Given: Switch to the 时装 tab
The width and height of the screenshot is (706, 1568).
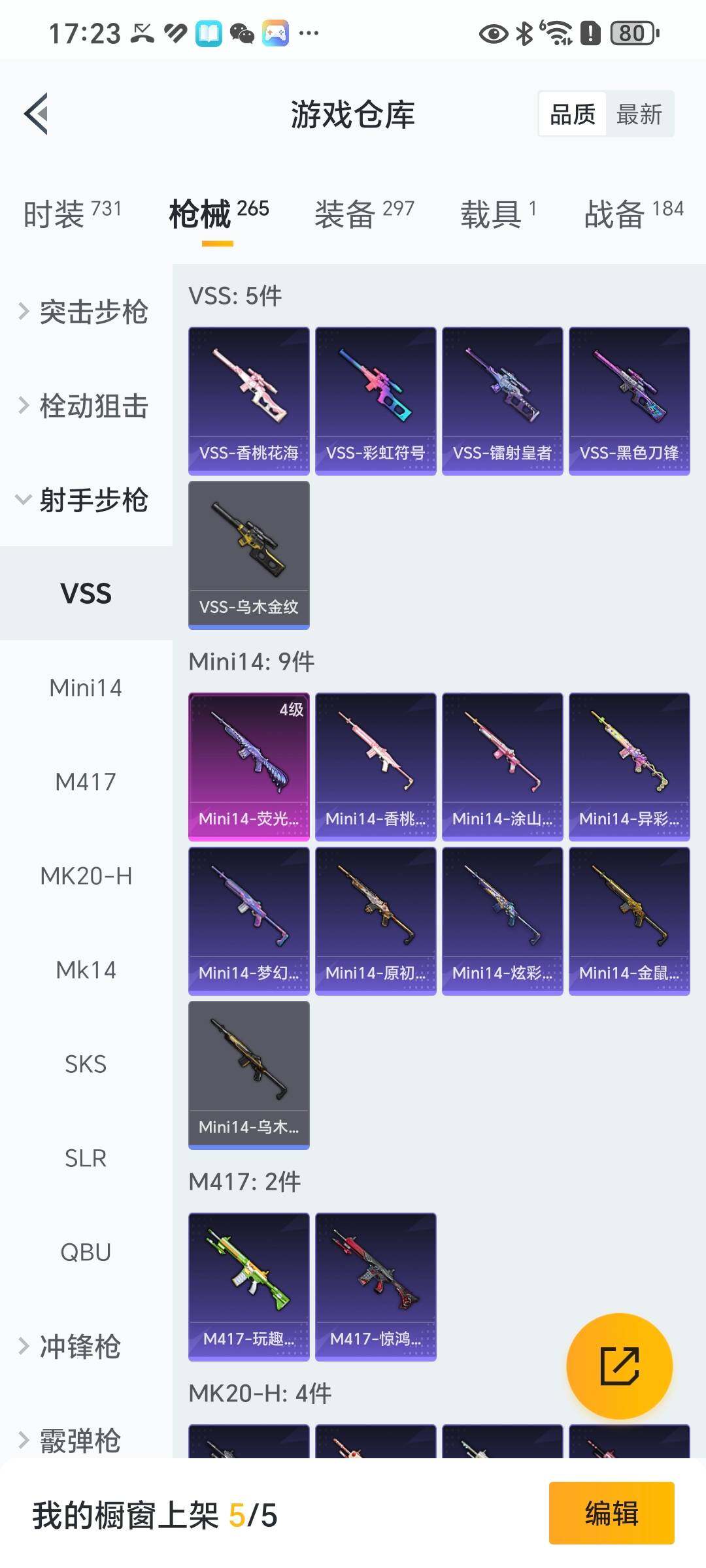Looking at the screenshot, I should click(x=73, y=214).
